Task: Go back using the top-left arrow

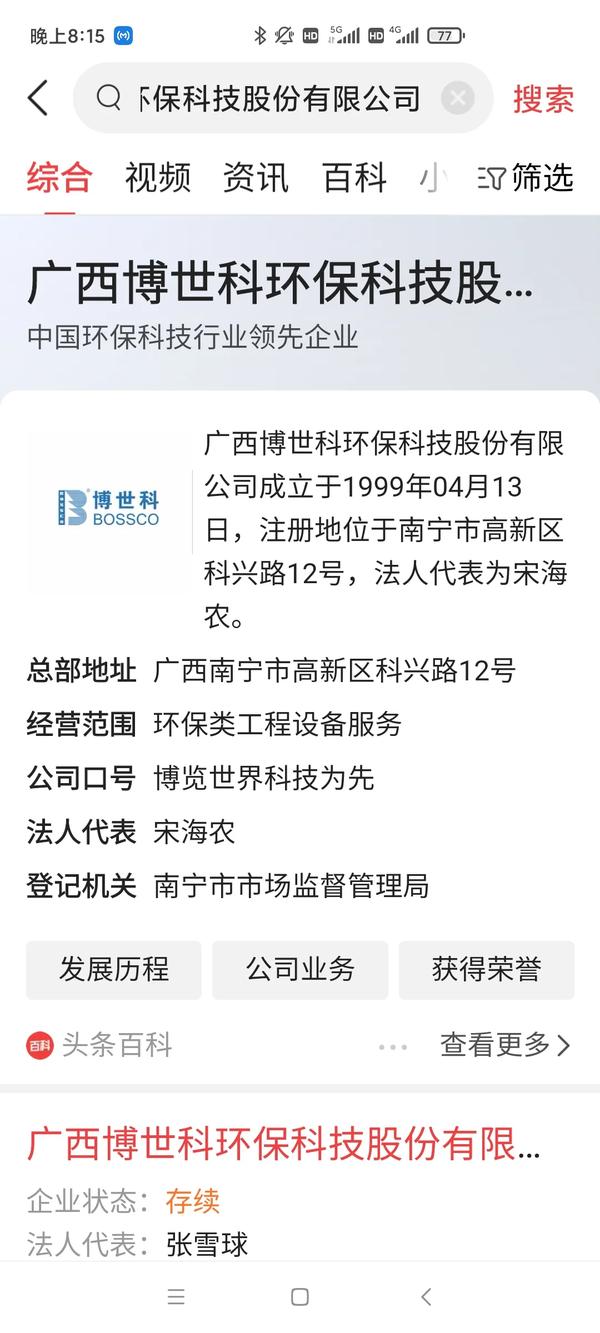Action: coord(38,98)
